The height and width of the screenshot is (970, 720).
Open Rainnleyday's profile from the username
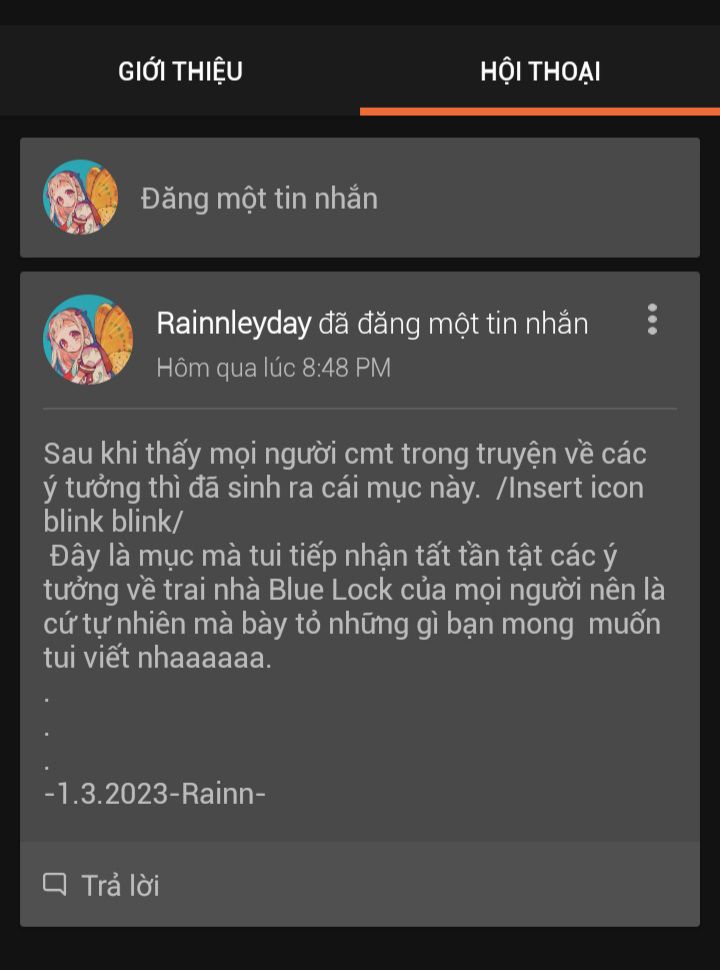coord(235,323)
